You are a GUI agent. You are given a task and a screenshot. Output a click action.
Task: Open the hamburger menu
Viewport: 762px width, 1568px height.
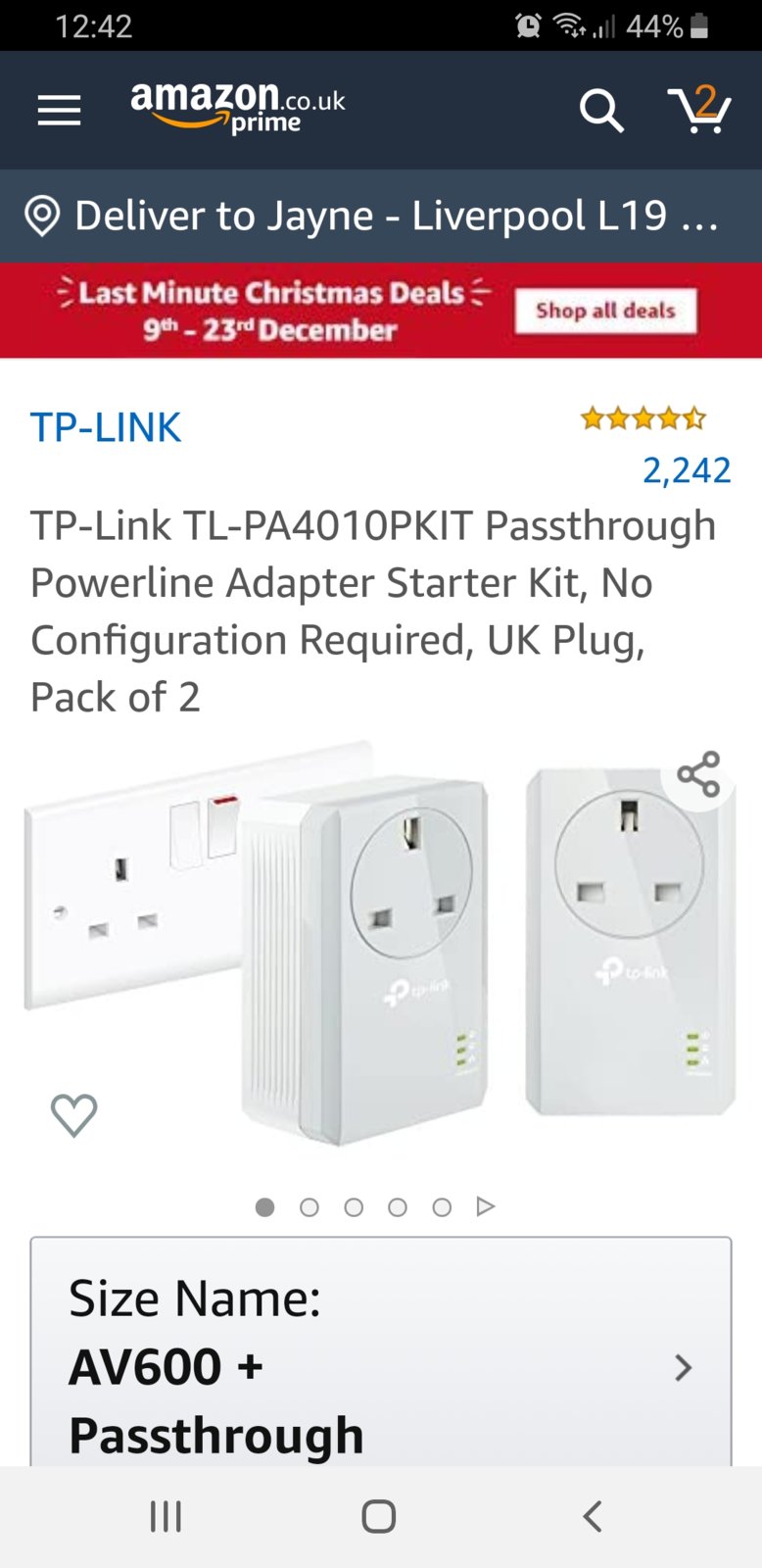(59, 110)
